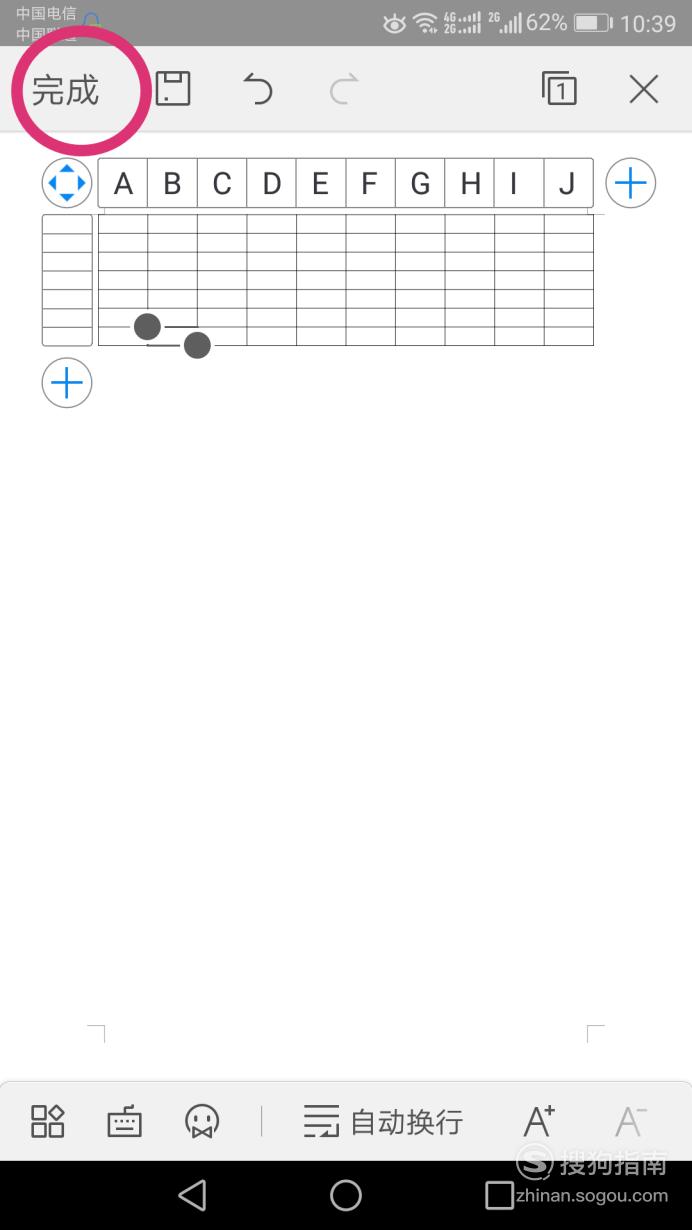Undo the last action

258,90
